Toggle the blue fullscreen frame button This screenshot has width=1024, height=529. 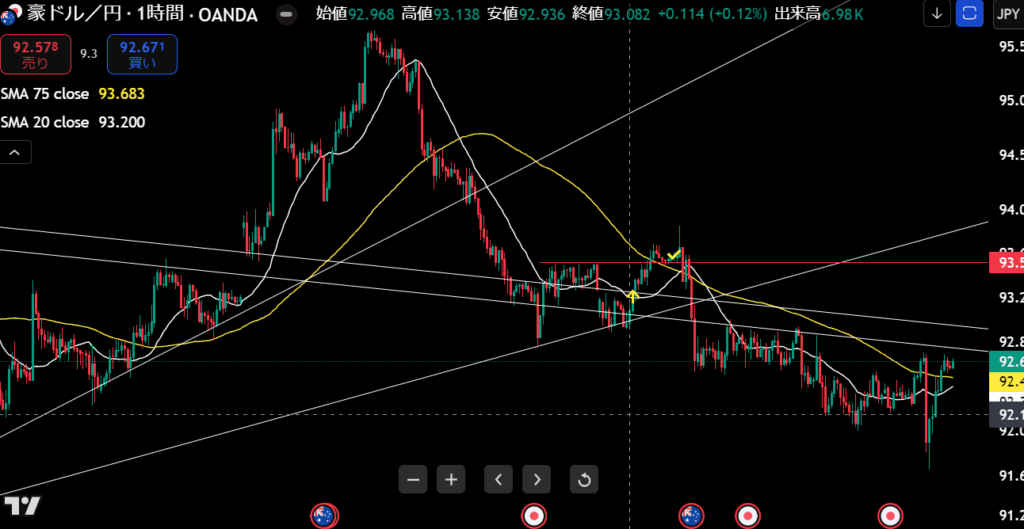coord(969,14)
